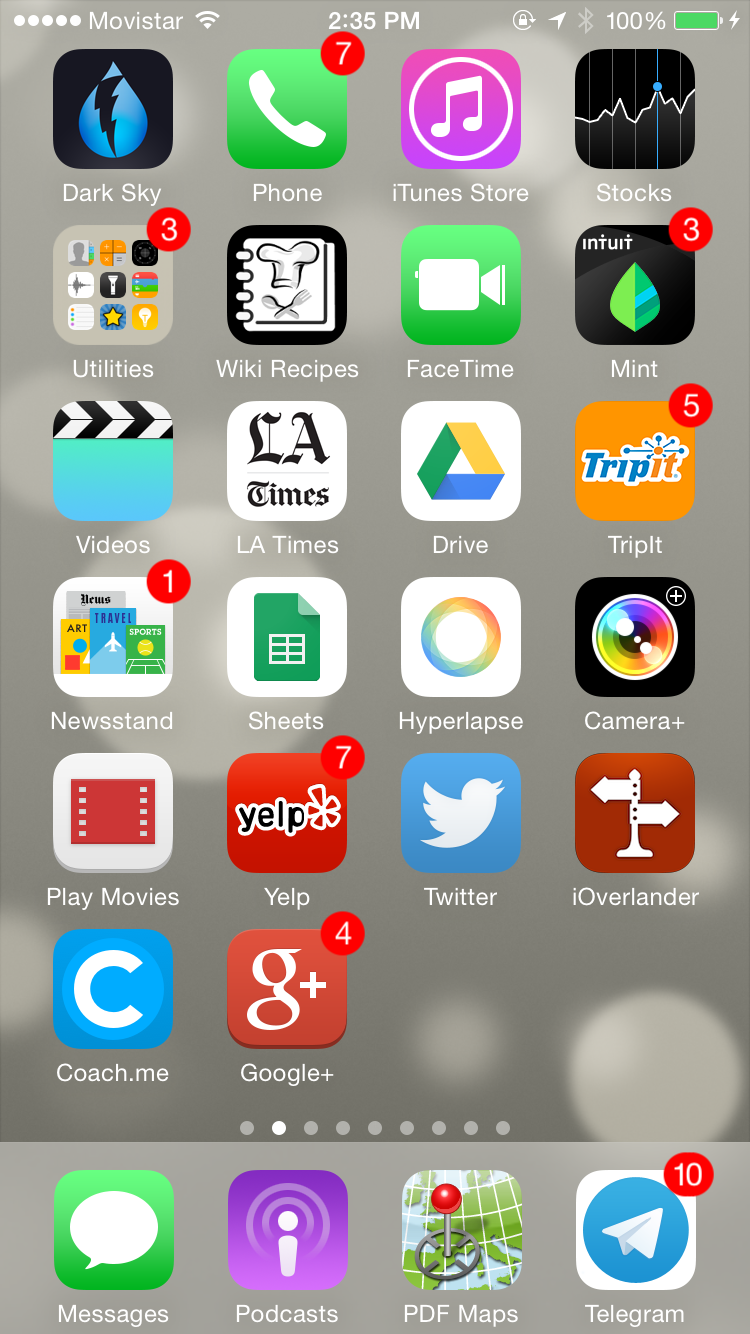Open Yelp
The height and width of the screenshot is (1334, 750).
(x=287, y=813)
